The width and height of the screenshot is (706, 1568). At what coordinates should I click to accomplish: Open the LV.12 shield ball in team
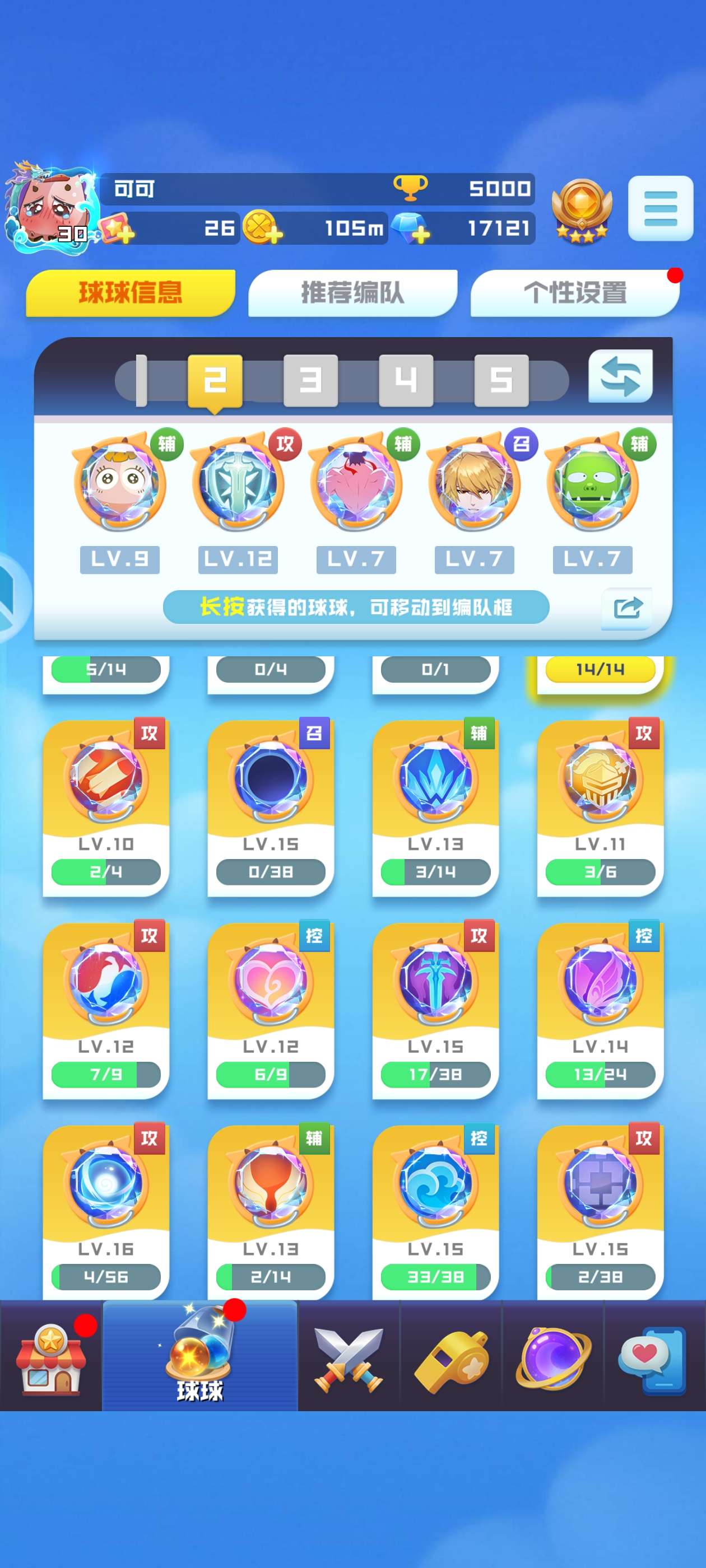click(238, 484)
